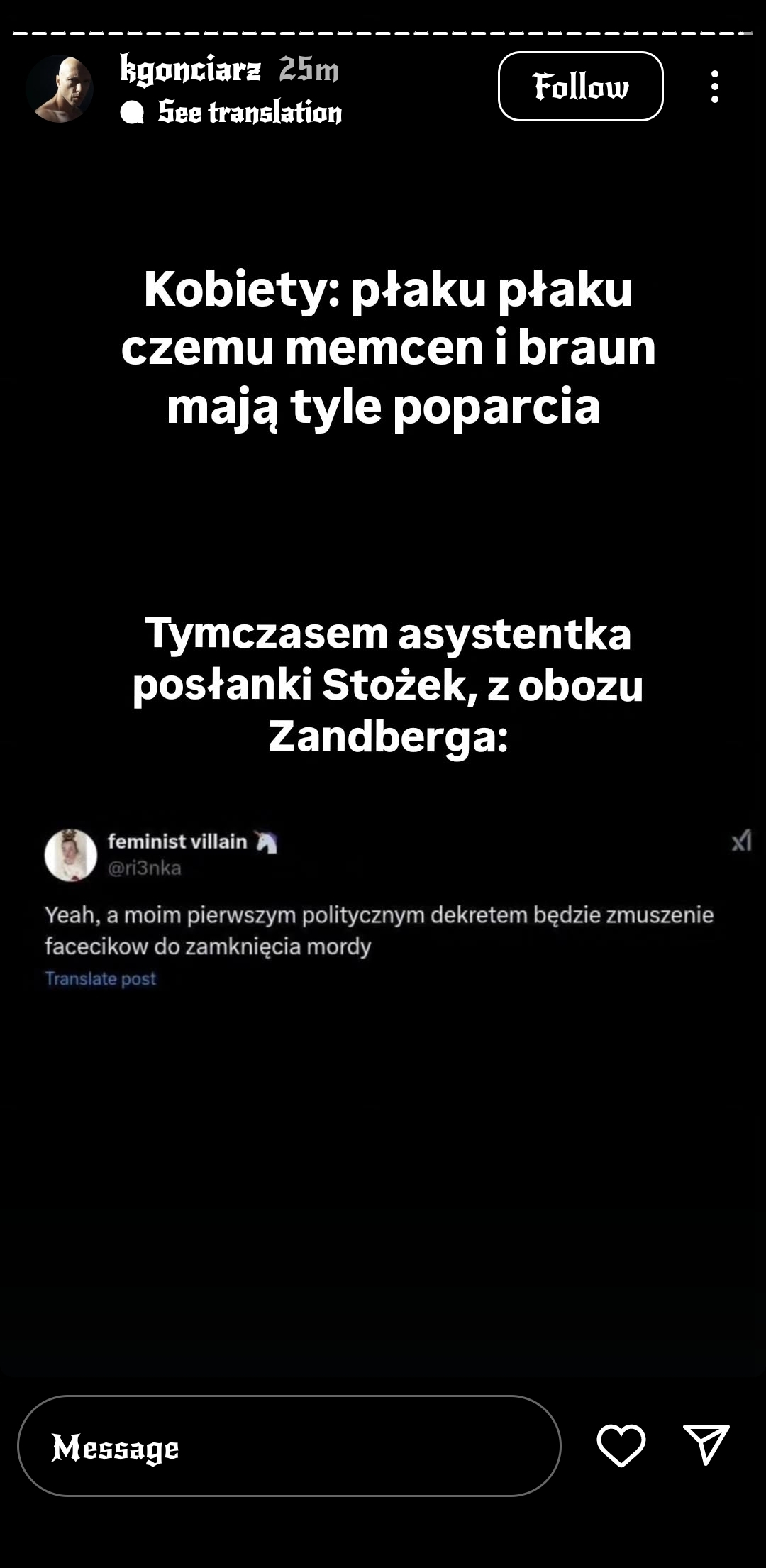Follow the kgonciarz account
Viewport: 766px width, 1568px height.
coord(580,87)
